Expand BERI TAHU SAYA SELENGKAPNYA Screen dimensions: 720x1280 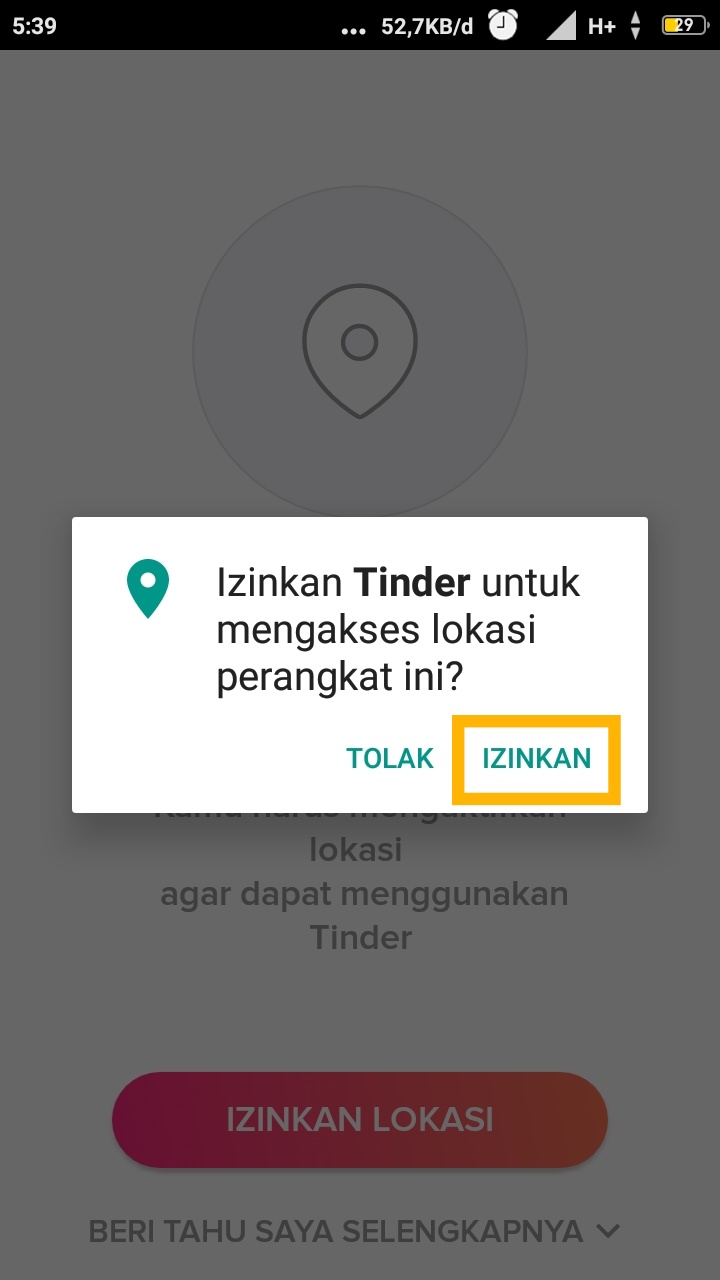(355, 1230)
